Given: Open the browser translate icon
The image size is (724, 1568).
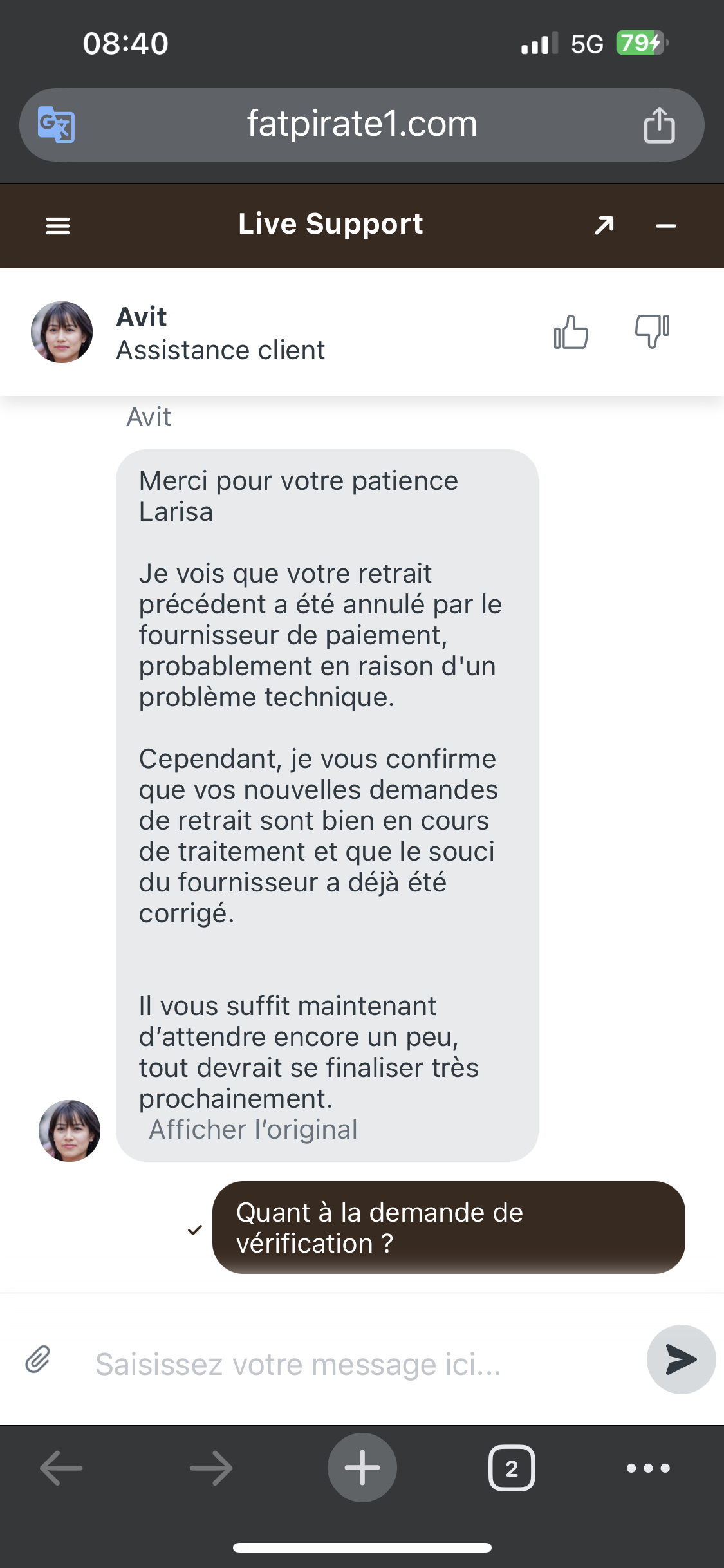Looking at the screenshot, I should click(57, 124).
